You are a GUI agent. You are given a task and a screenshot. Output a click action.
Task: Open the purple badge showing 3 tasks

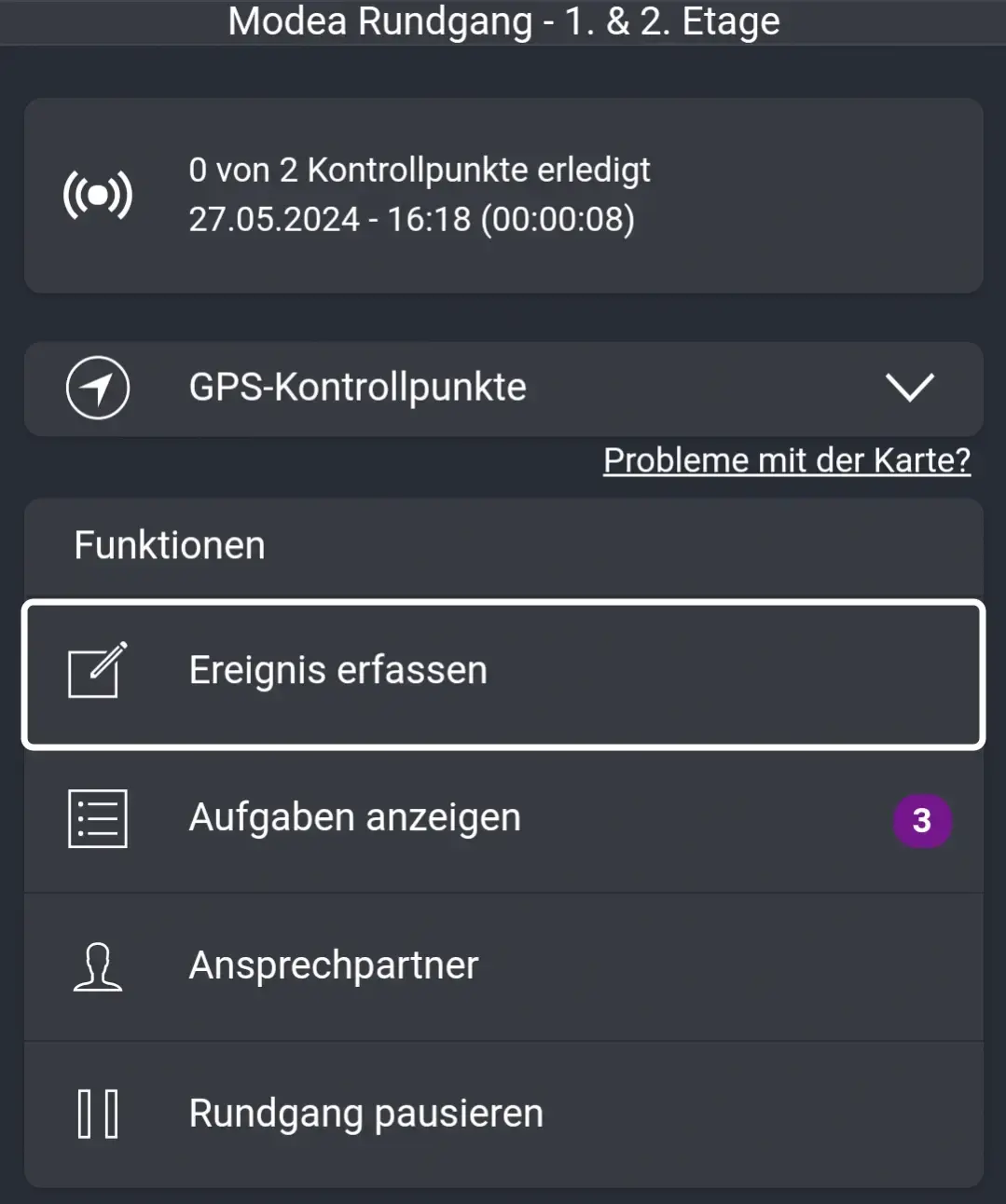point(922,821)
